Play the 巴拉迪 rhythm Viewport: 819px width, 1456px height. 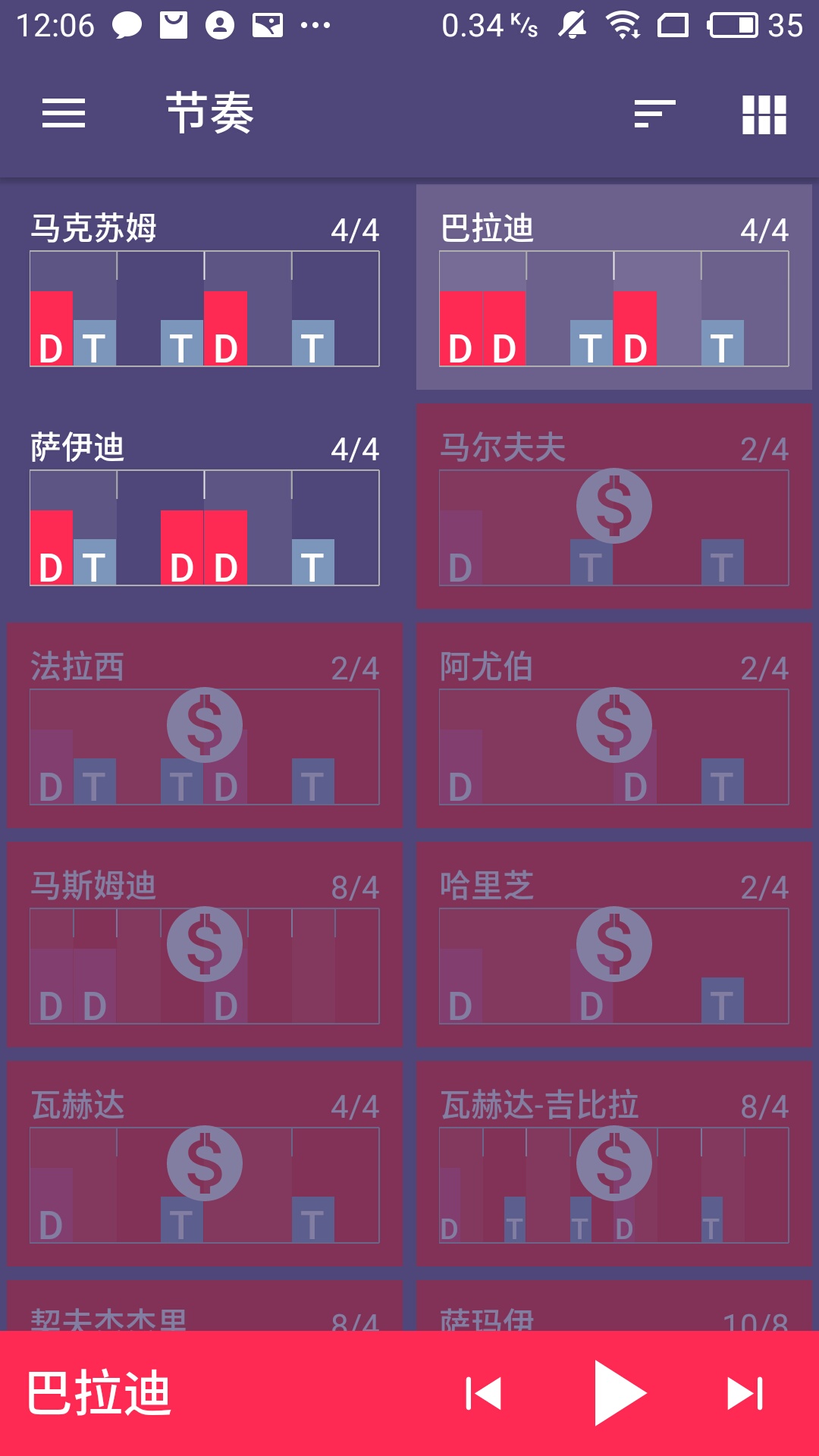coord(620,1393)
